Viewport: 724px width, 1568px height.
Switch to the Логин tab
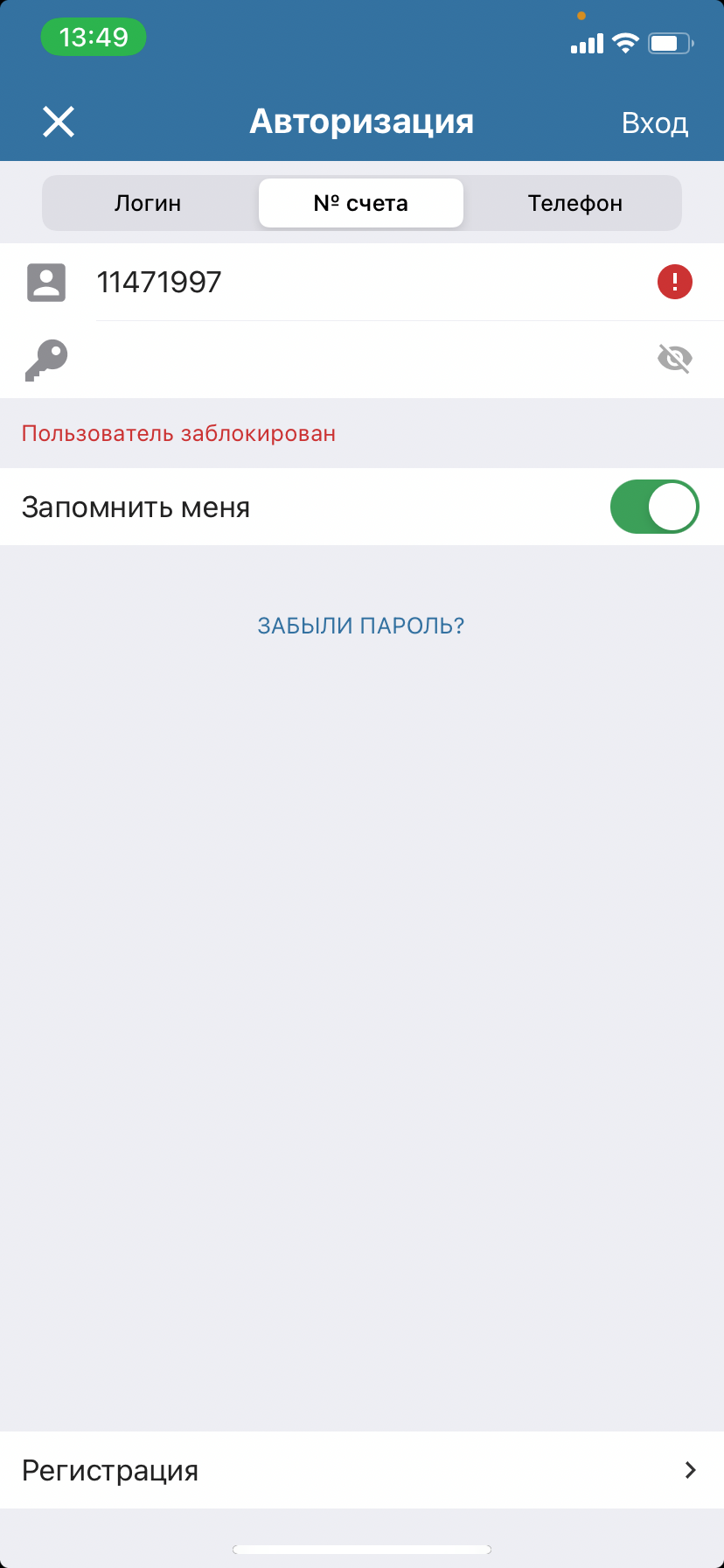click(x=148, y=203)
